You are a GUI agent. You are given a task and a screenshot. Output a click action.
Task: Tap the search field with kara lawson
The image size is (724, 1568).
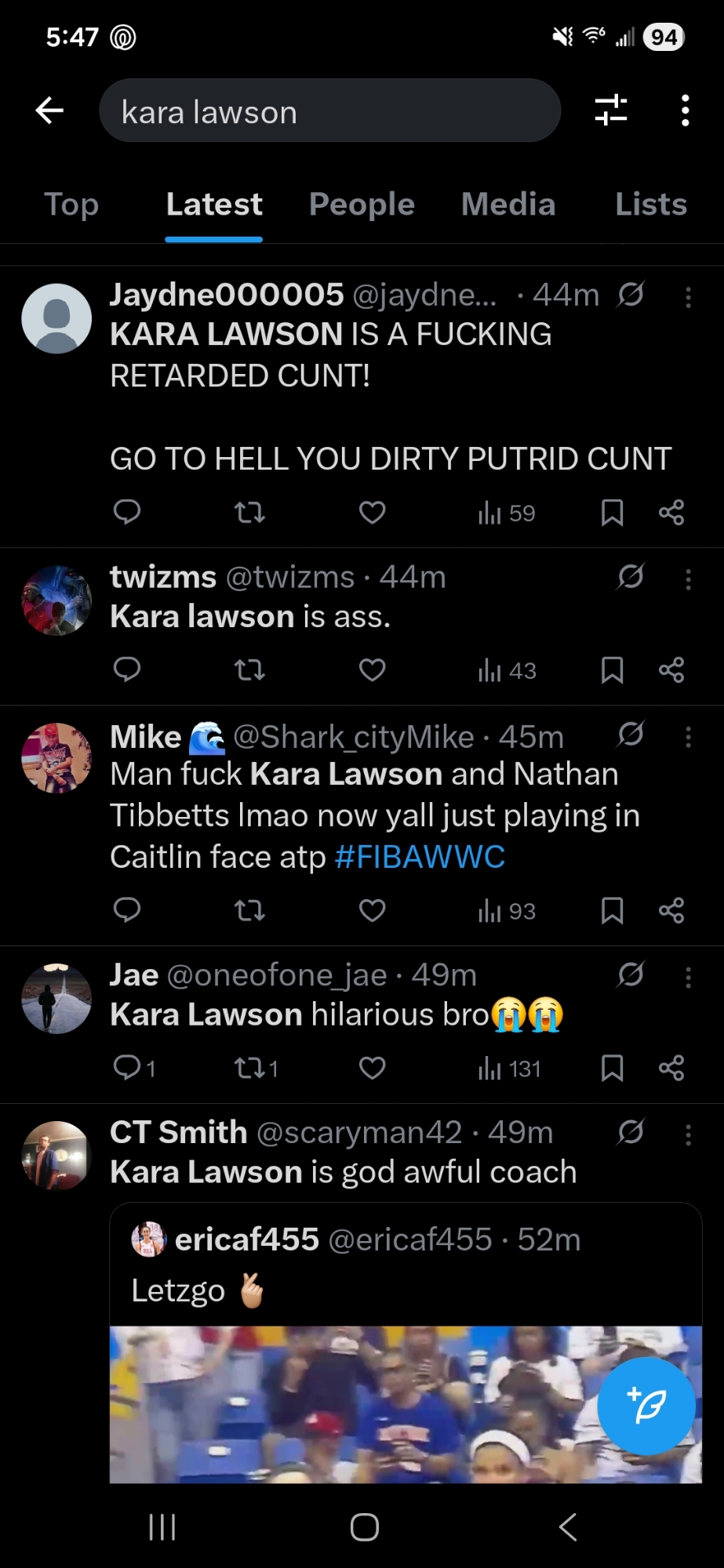pos(329,111)
